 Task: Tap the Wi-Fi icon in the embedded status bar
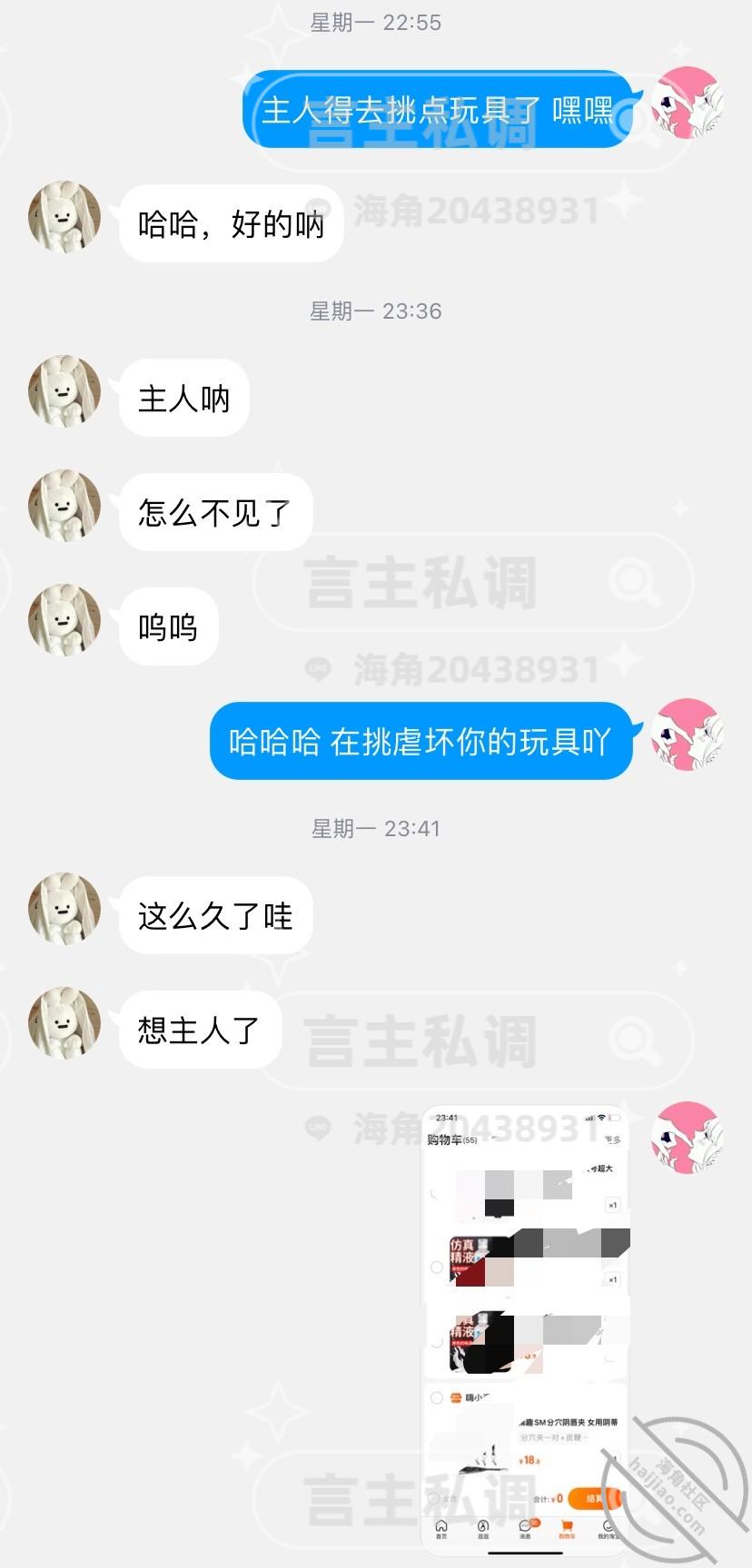600,1118
